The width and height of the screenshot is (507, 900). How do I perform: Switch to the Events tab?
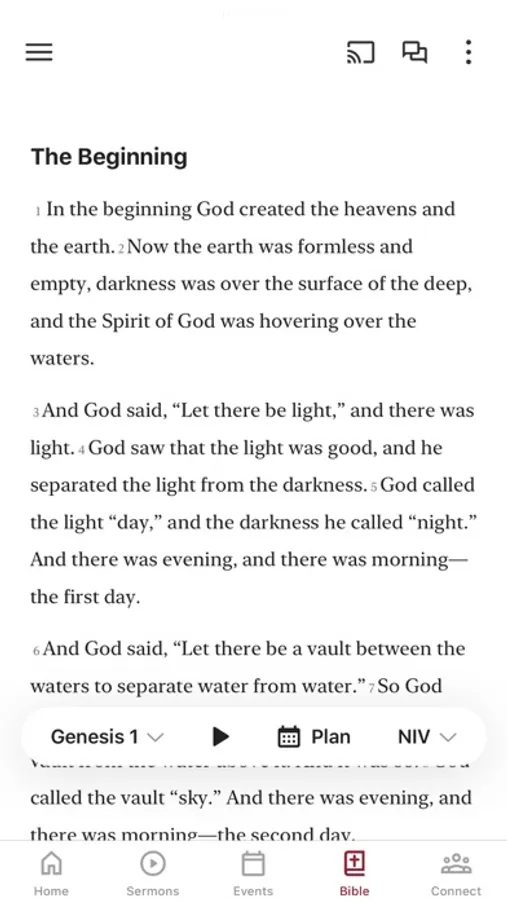[x=253, y=873]
